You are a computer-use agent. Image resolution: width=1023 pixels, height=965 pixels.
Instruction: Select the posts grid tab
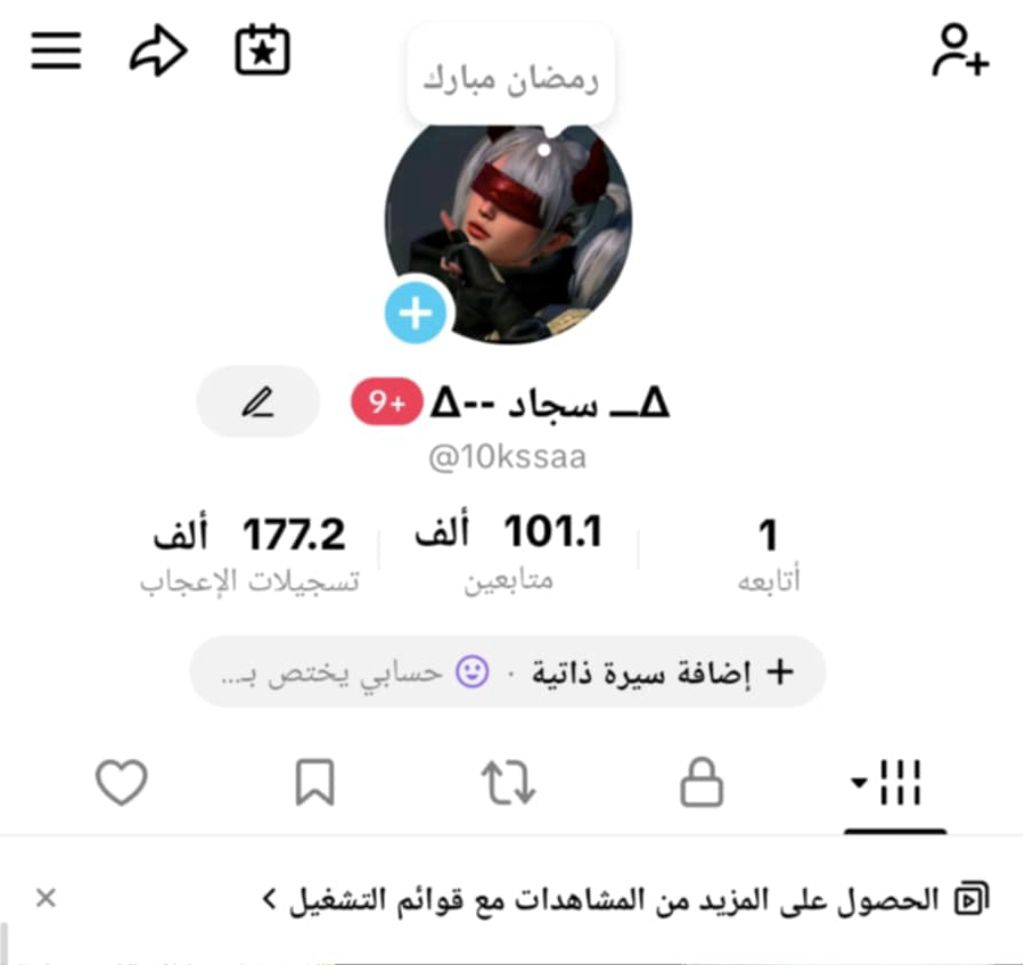(x=893, y=783)
